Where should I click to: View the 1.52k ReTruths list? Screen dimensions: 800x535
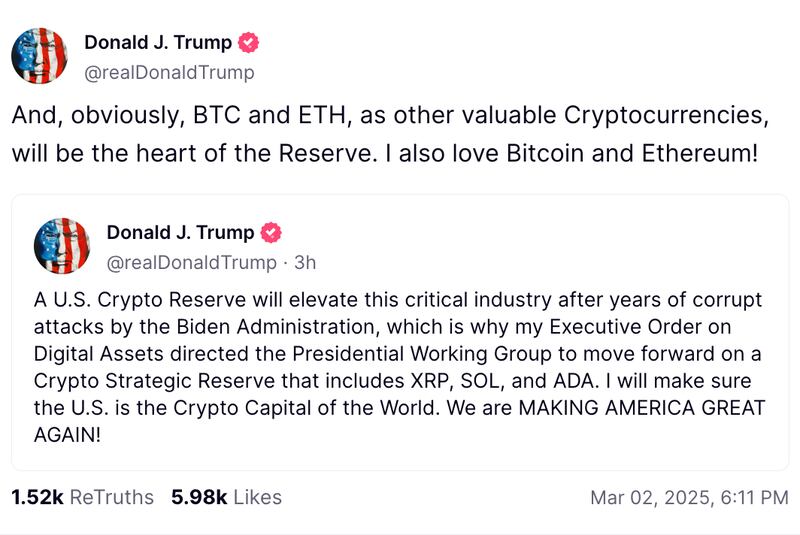[x=83, y=497]
